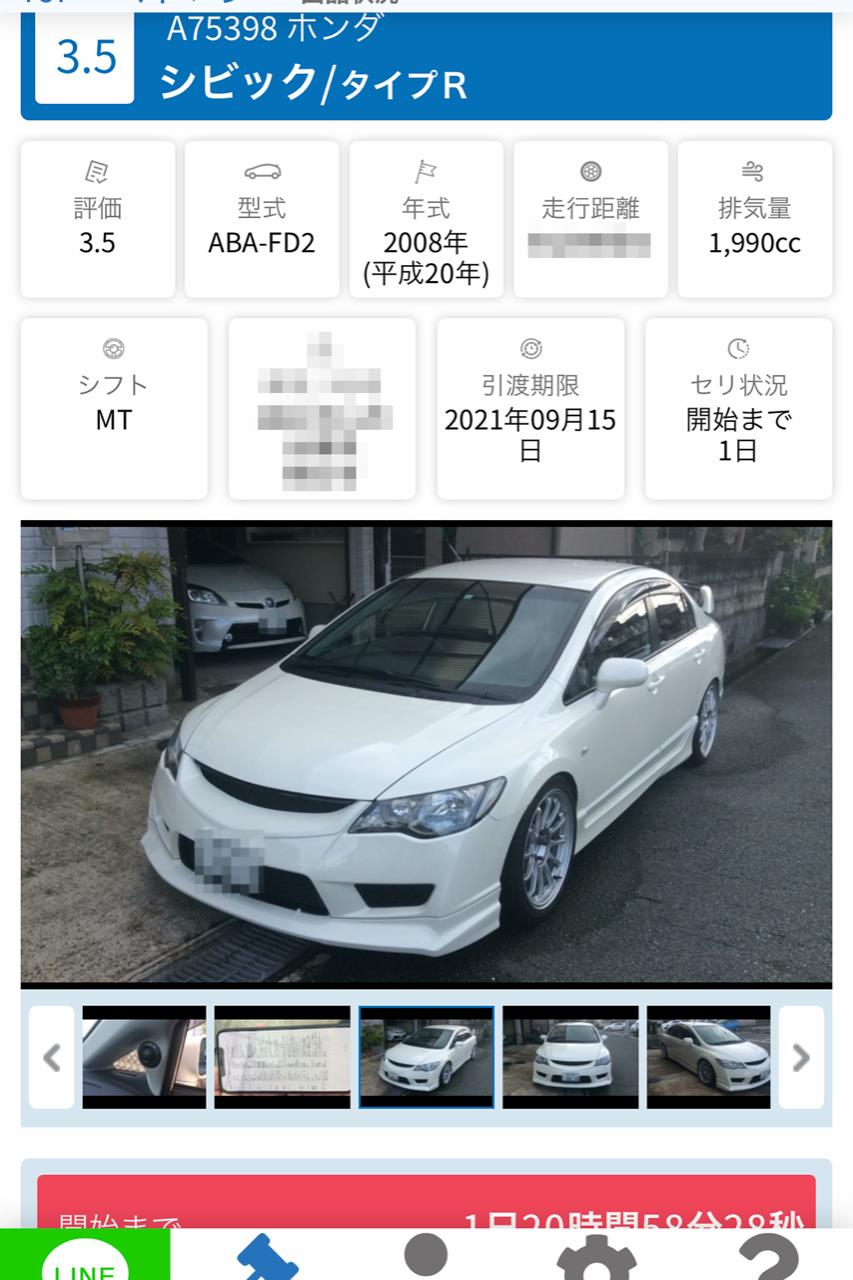Switch to the auction gavel tab
The width and height of the screenshot is (853, 1280).
pos(268,1258)
